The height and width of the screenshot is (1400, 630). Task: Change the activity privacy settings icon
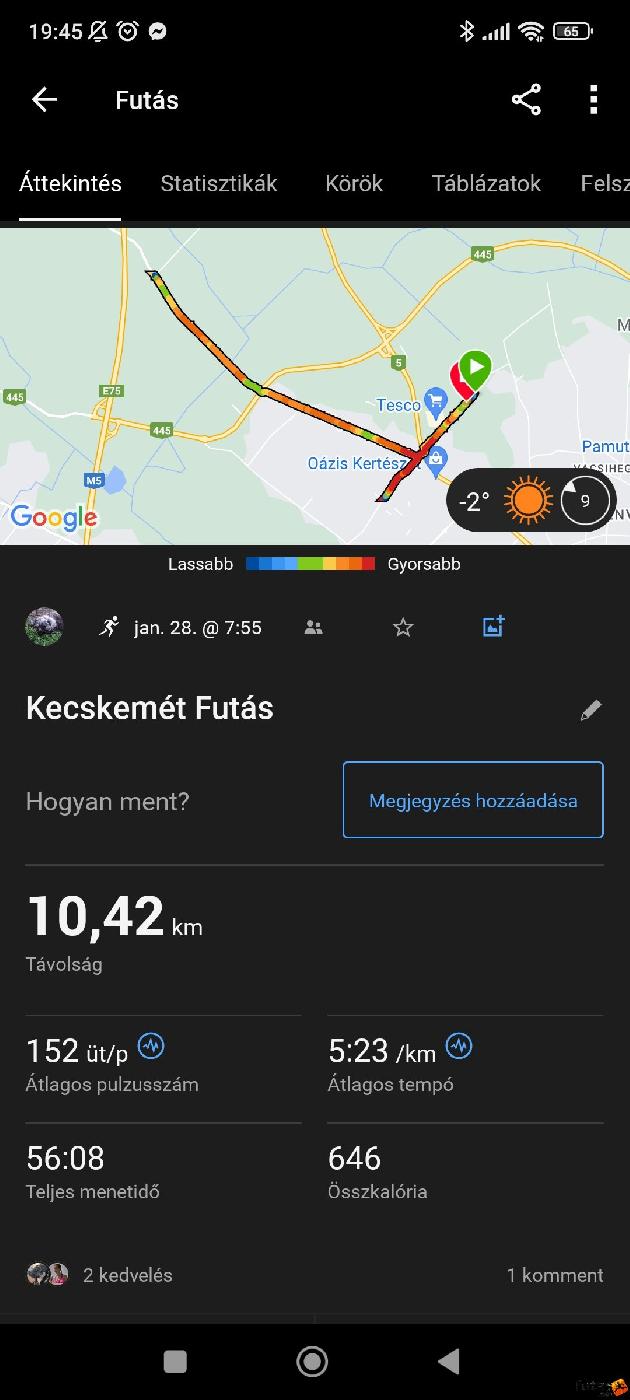pyautogui.click(x=314, y=627)
